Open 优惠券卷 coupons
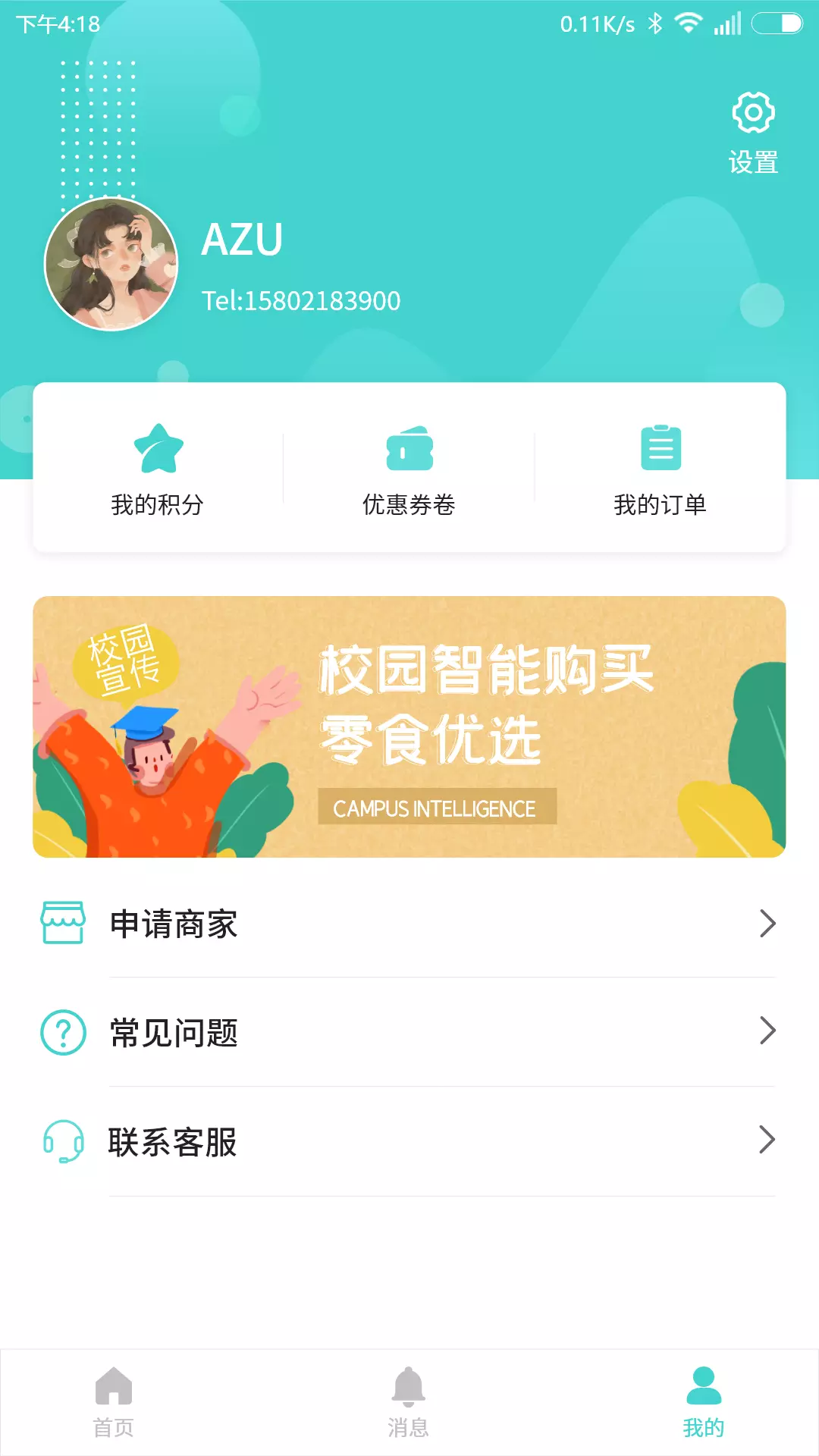 point(409,469)
